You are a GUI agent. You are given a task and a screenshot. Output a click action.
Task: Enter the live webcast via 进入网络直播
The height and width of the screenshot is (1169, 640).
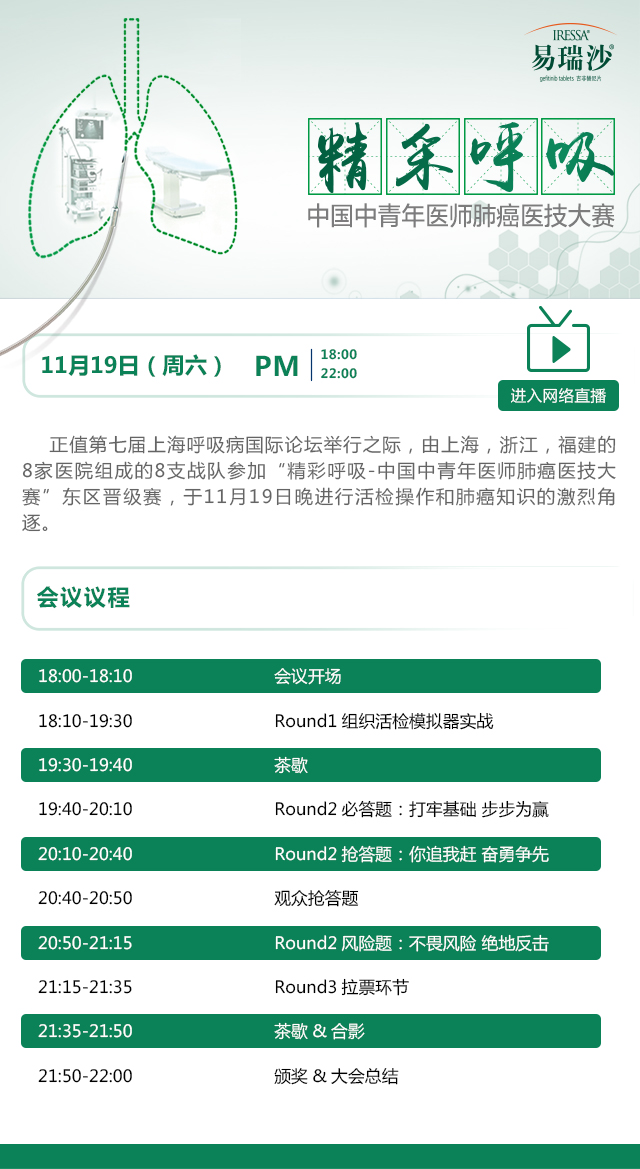(558, 396)
